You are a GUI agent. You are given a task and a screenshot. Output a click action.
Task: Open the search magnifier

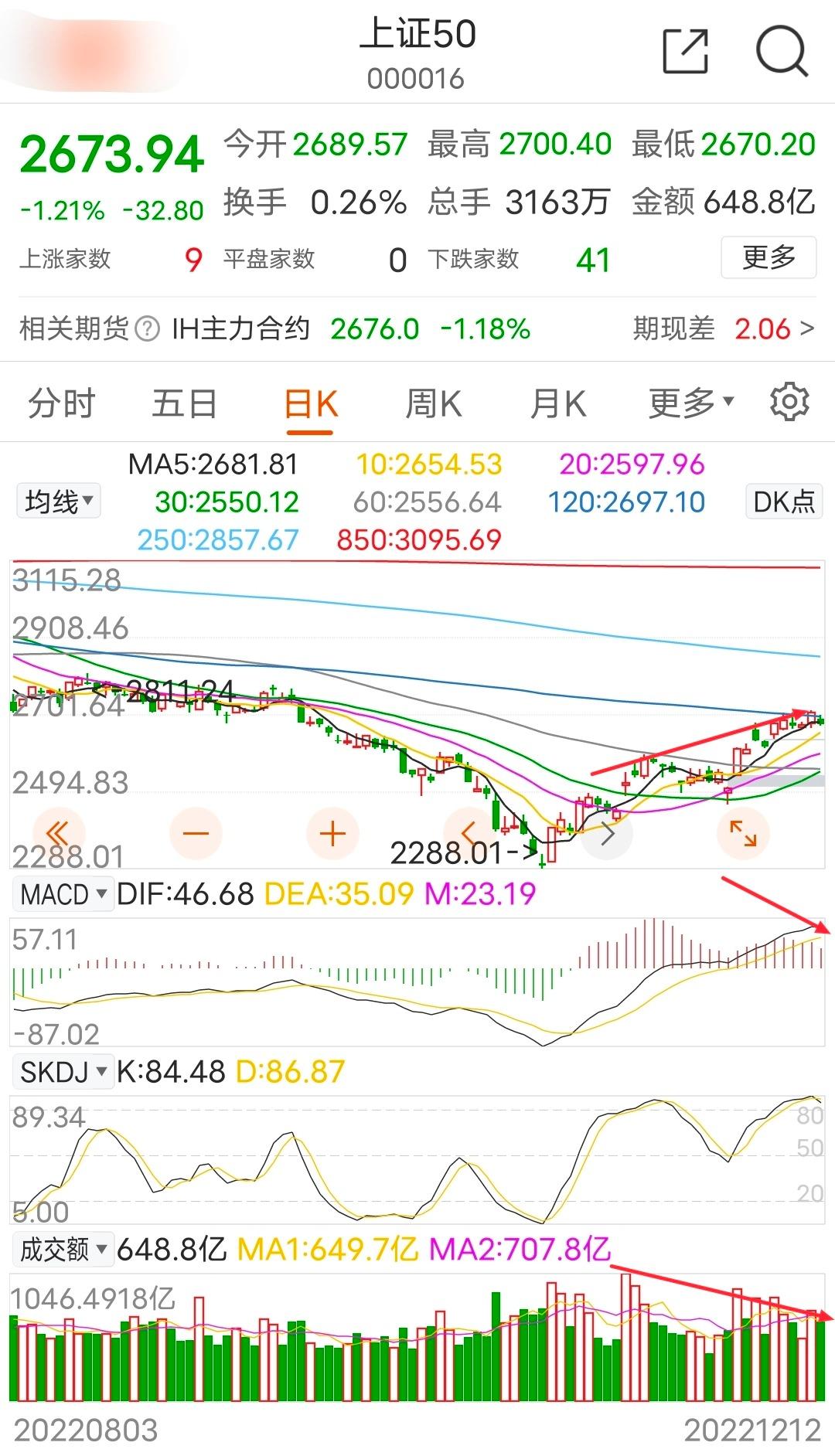tap(782, 51)
